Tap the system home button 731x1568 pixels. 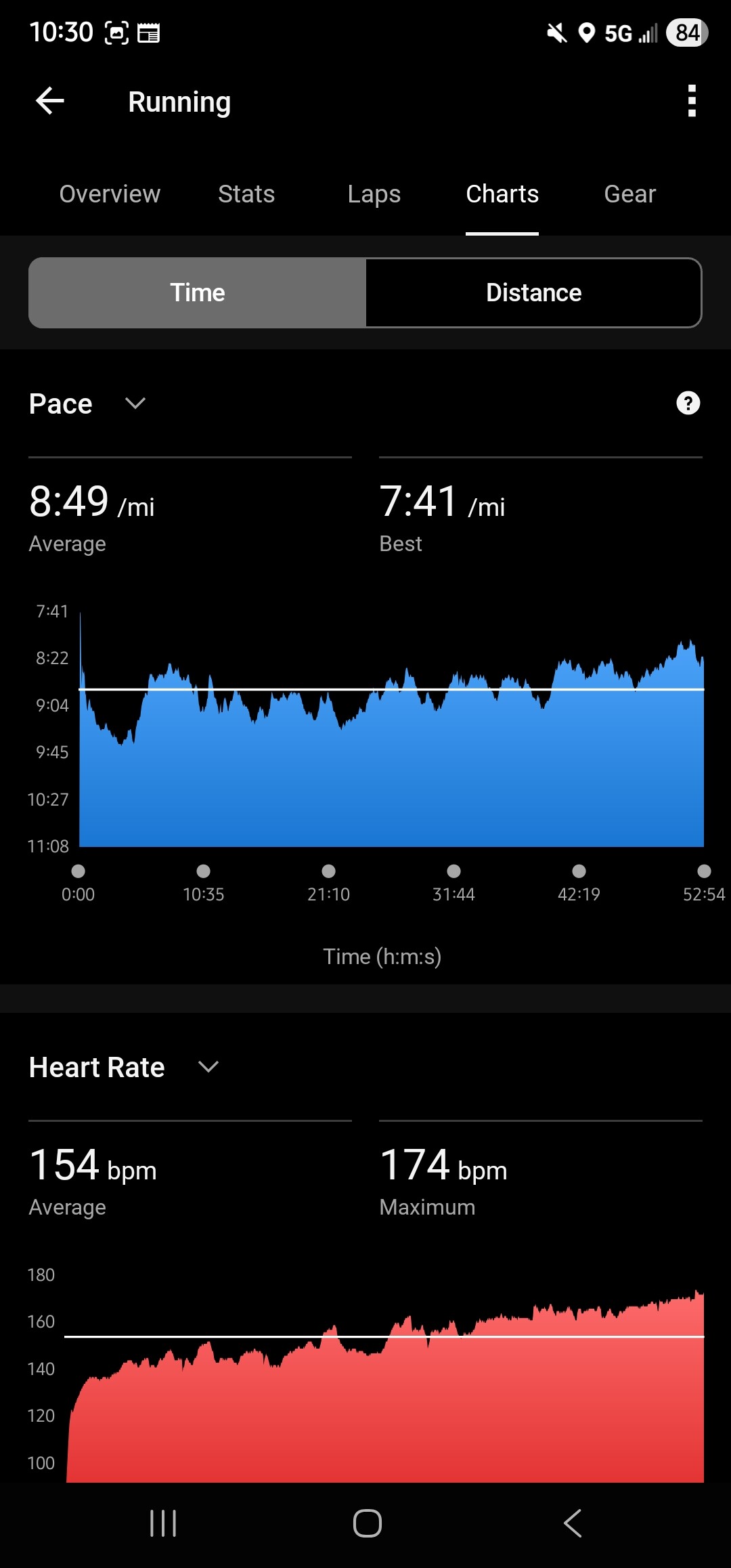367,1524
